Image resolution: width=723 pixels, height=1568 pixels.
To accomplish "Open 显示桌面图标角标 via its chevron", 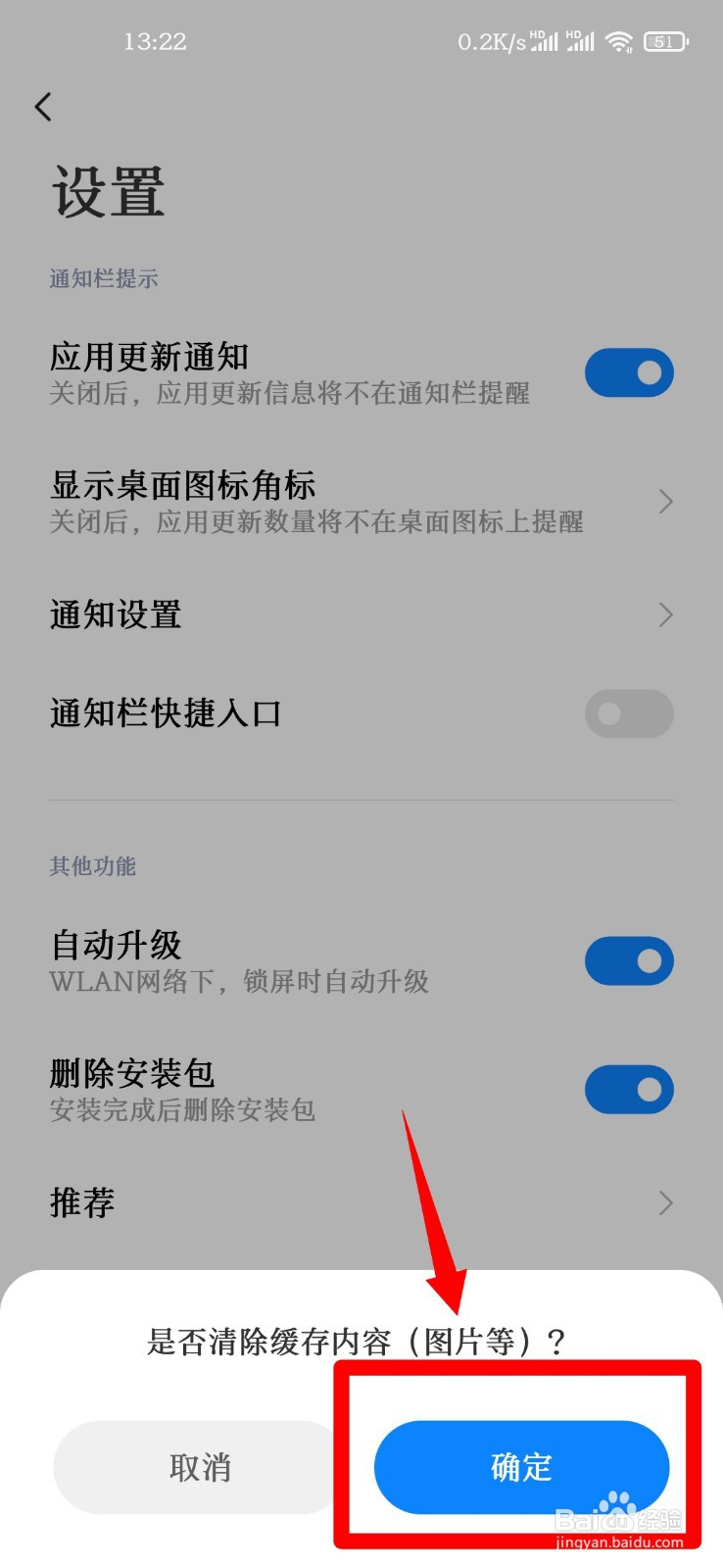I will click(x=666, y=502).
